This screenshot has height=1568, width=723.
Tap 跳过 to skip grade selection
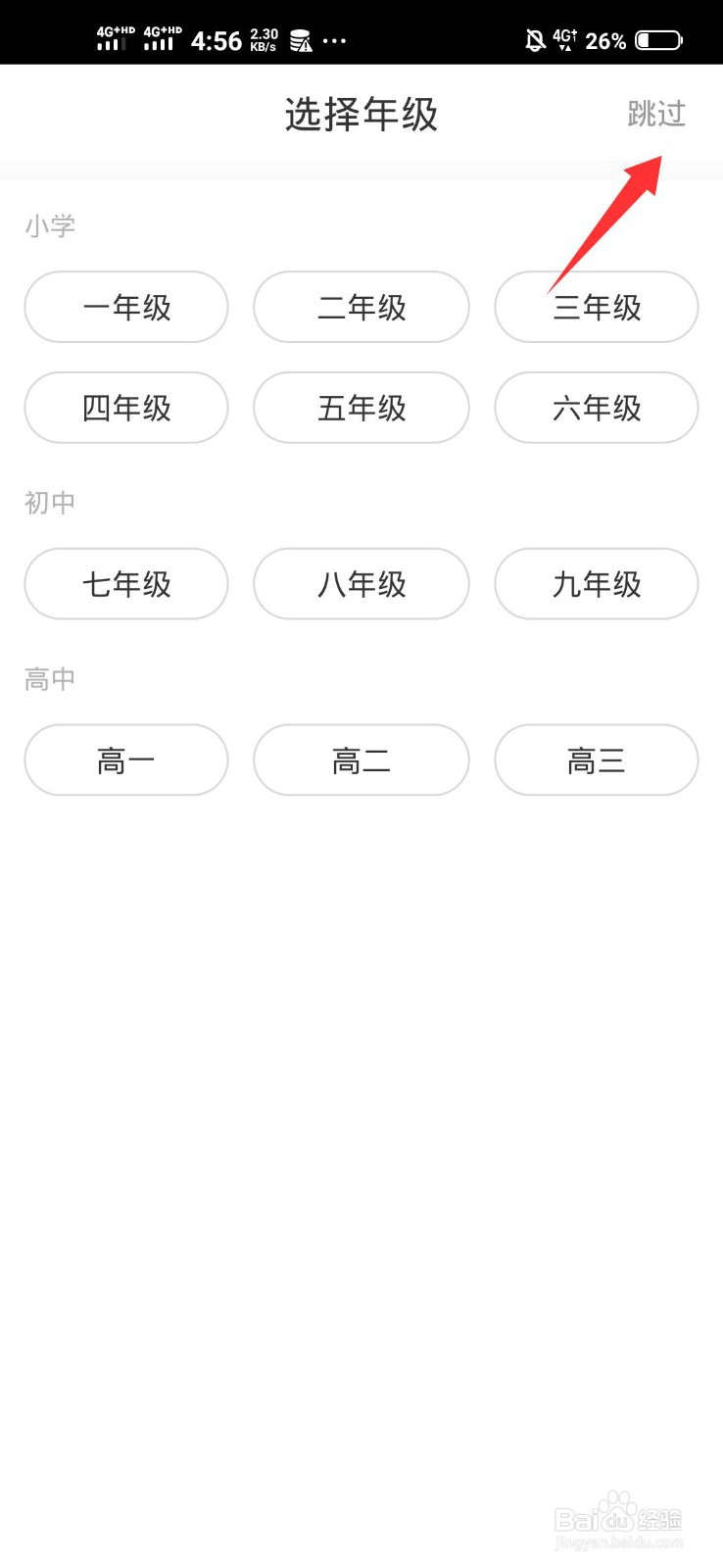[x=655, y=114]
